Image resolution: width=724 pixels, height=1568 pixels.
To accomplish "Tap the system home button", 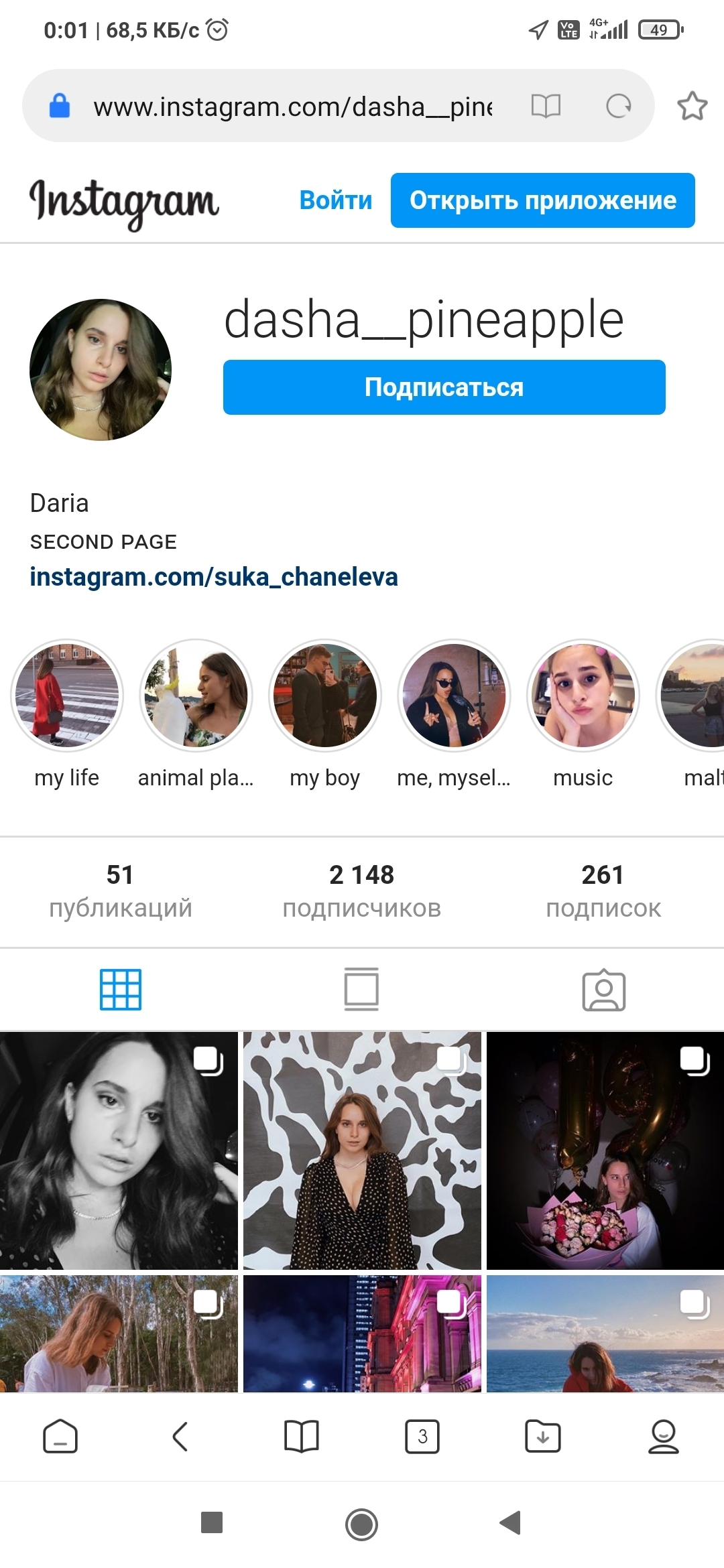I will [362, 1524].
